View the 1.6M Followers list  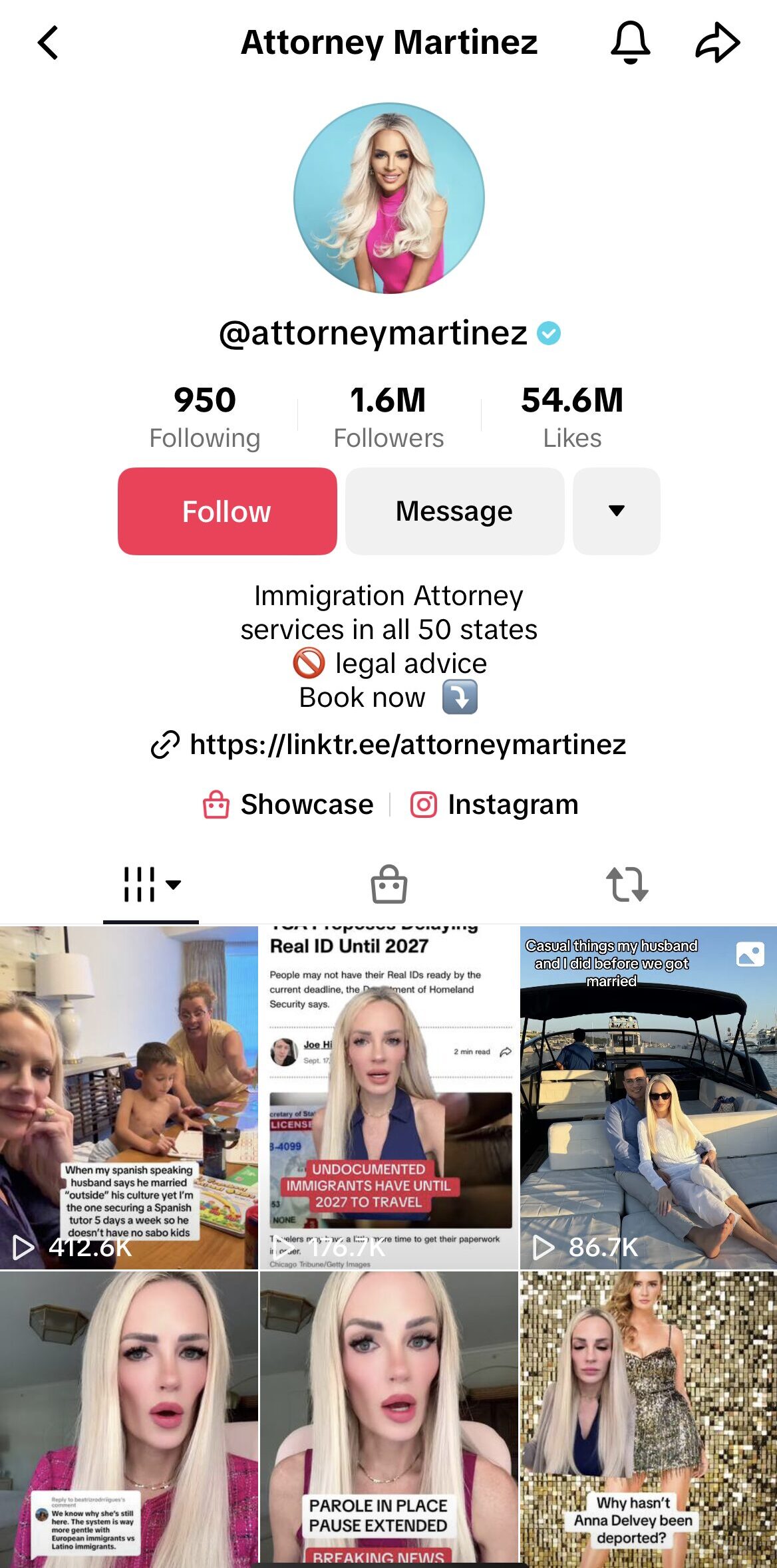tap(388, 417)
